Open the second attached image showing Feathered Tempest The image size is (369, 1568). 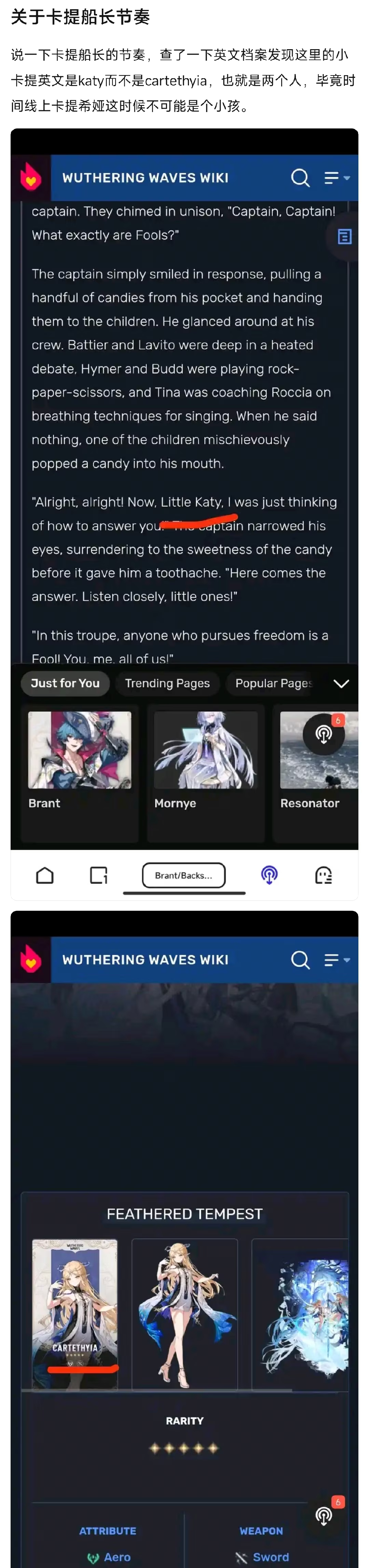tap(184, 1239)
